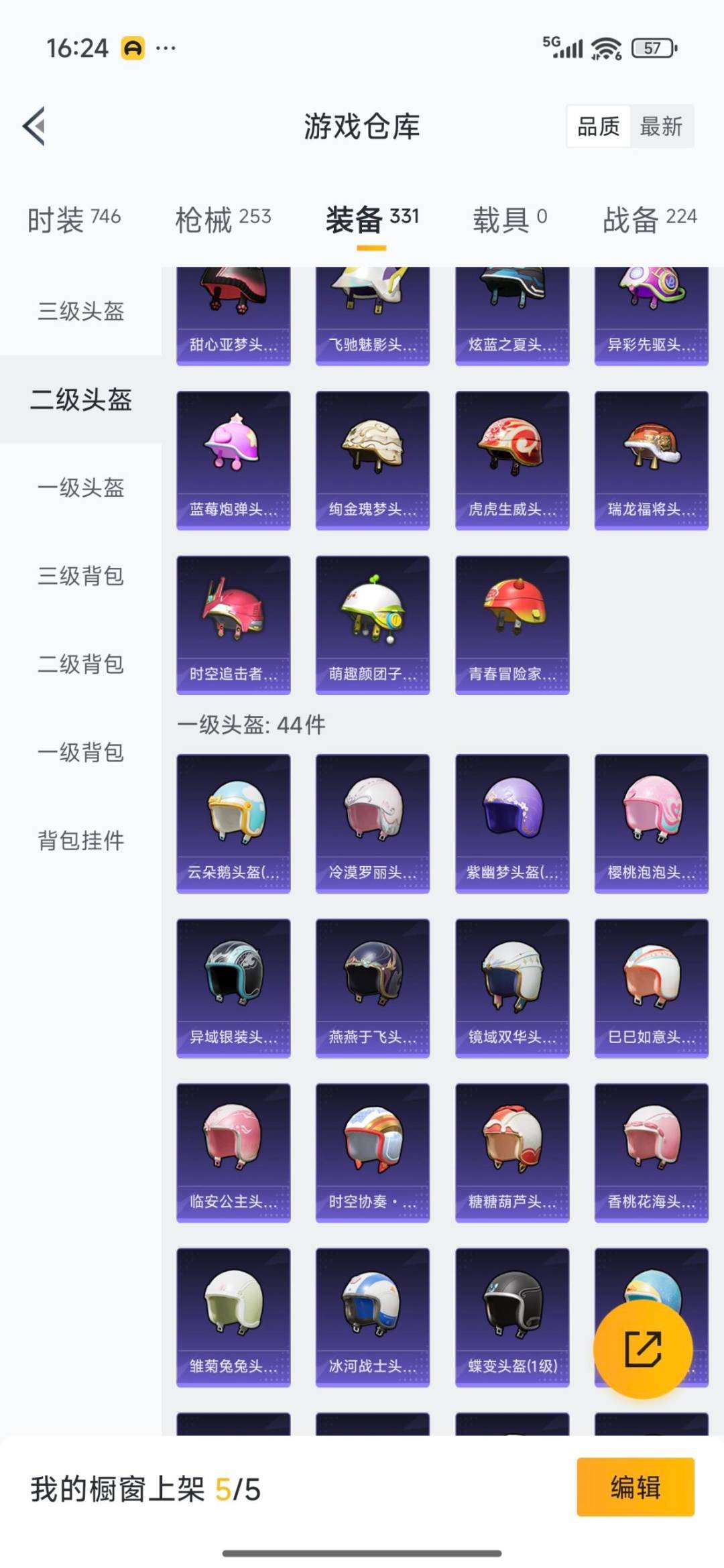The height and width of the screenshot is (1568, 724).
Task: Switch sorting to 最新
Action: pos(660,127)
